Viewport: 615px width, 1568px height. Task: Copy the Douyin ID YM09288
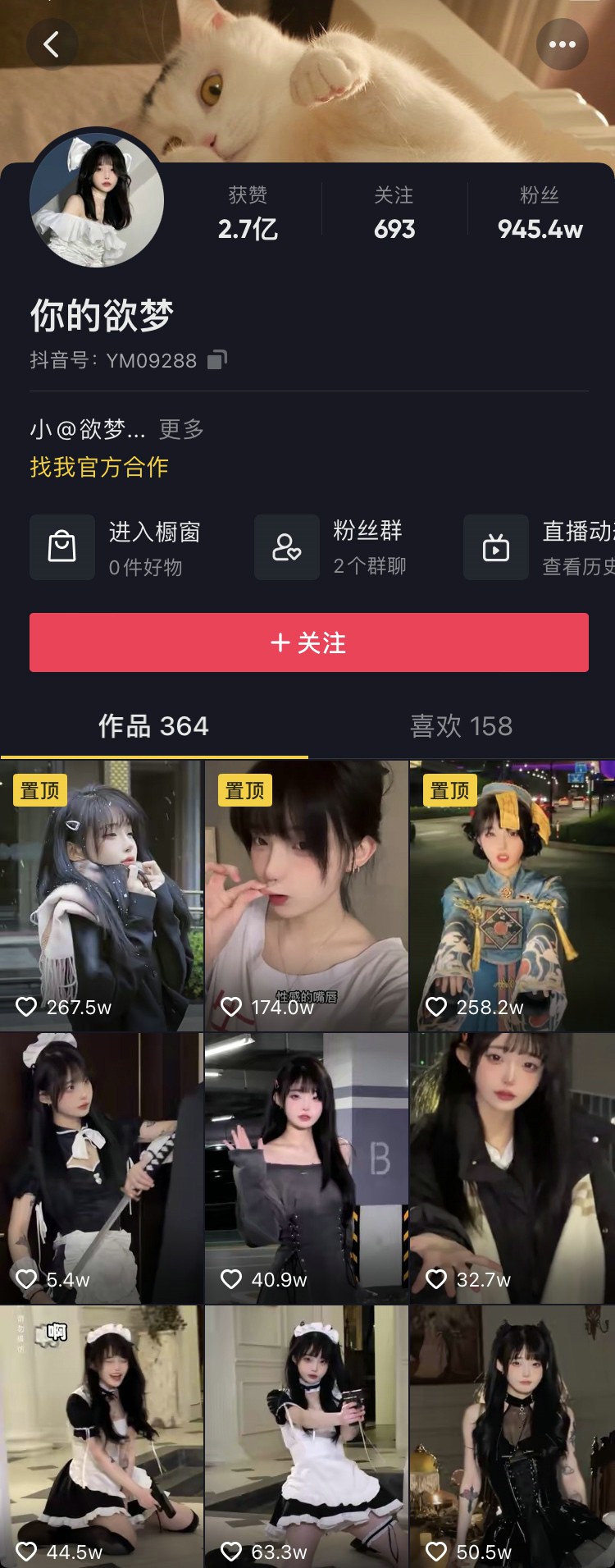(217, 360)
